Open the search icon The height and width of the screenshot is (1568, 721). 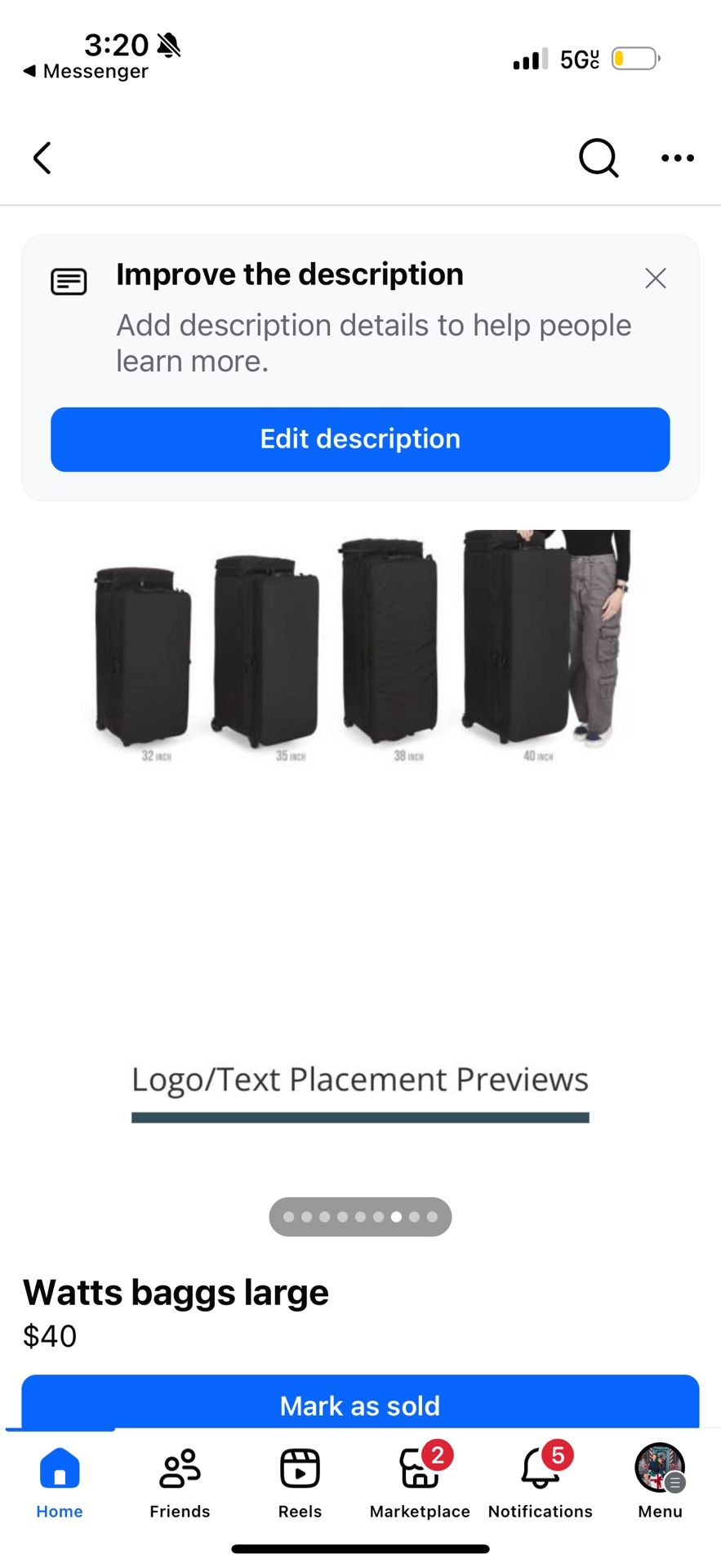click(599, 158)
